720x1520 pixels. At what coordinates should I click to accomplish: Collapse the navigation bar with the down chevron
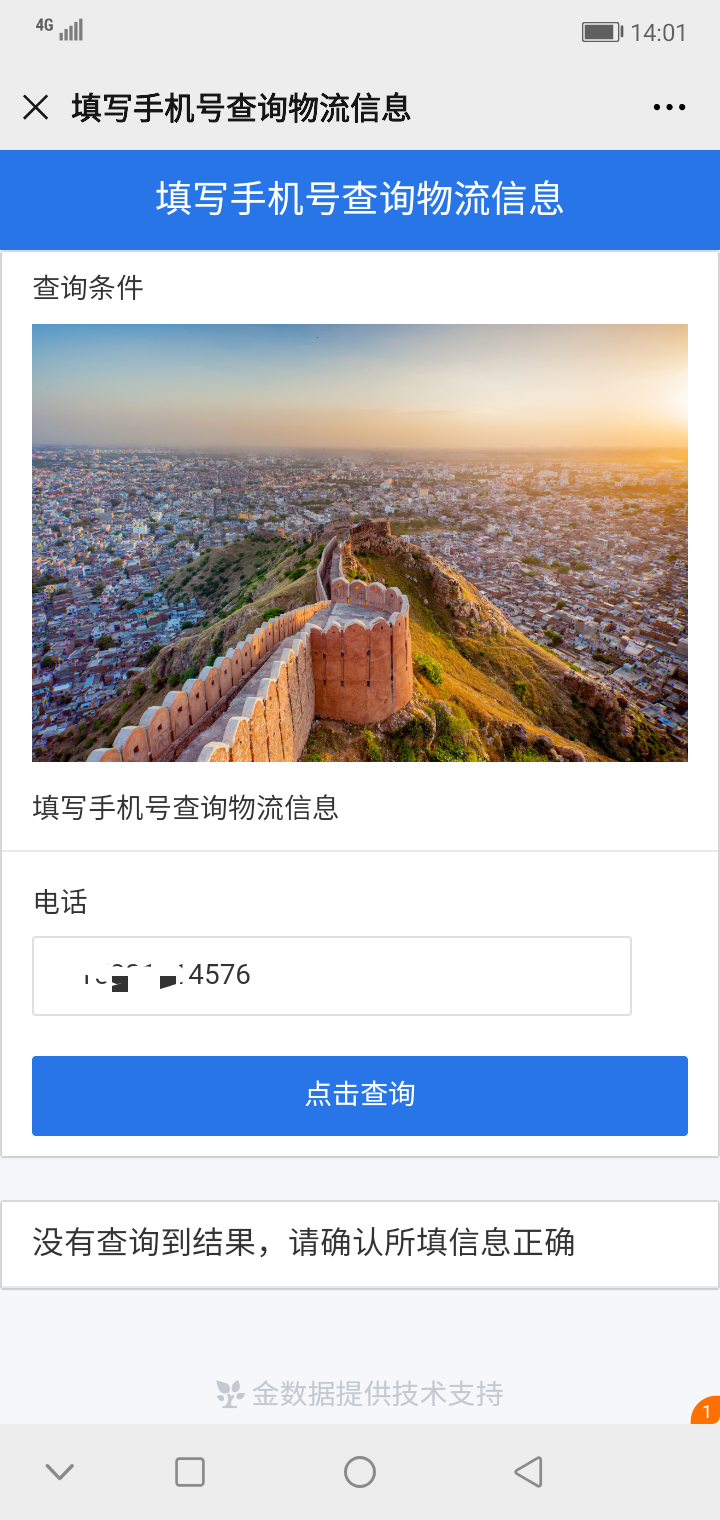[59, 1472]
